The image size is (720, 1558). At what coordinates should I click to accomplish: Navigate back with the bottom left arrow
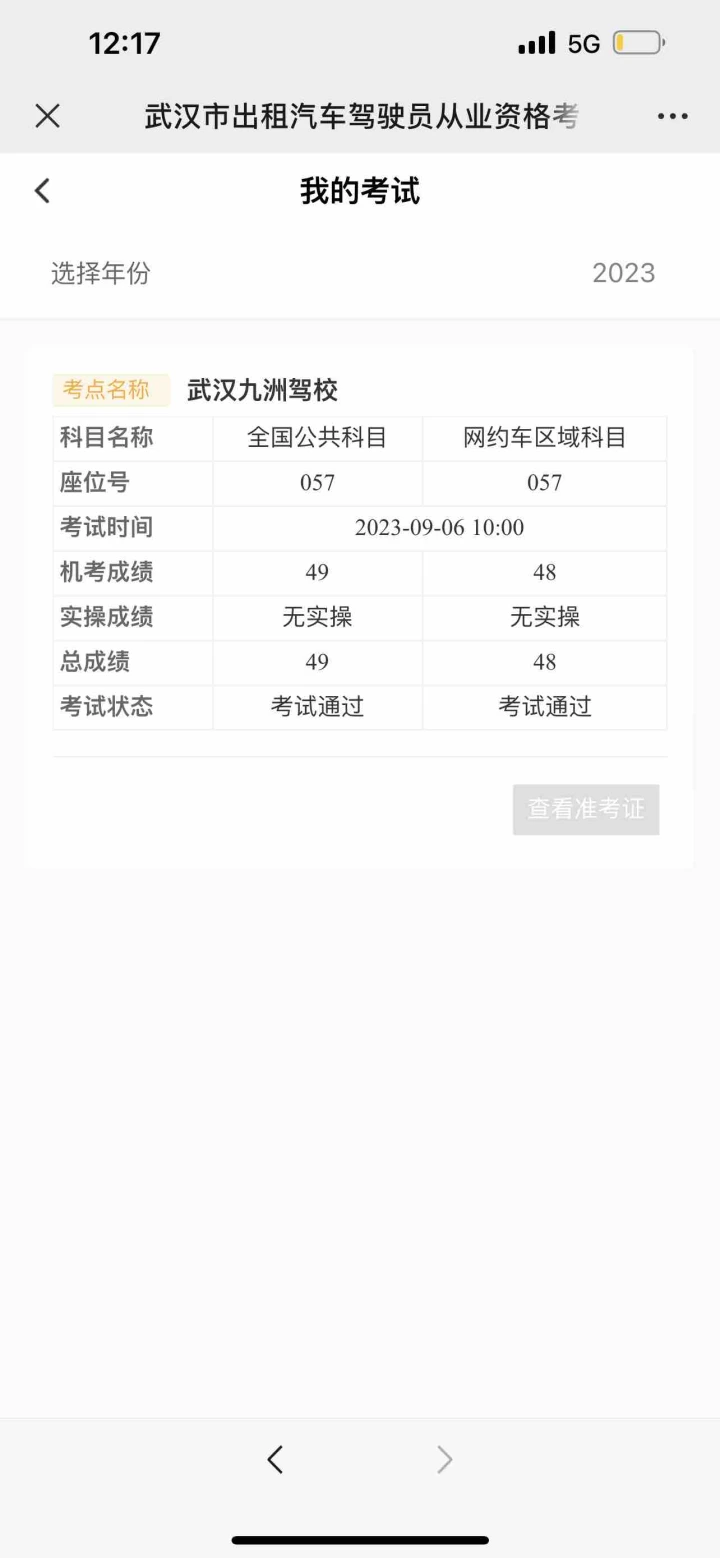tap(275, 1460)
